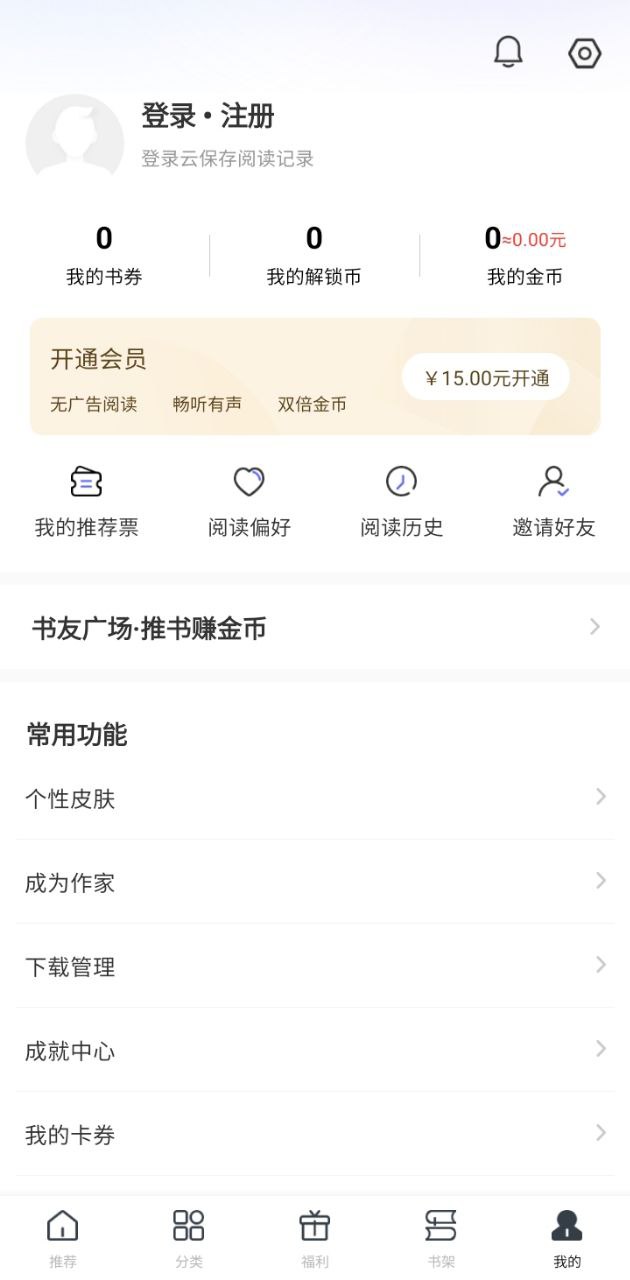This screenshot has height=1280, width=630.
Task: Open 书友广场·推书赚金币 row
Action: tap(315, 627)
